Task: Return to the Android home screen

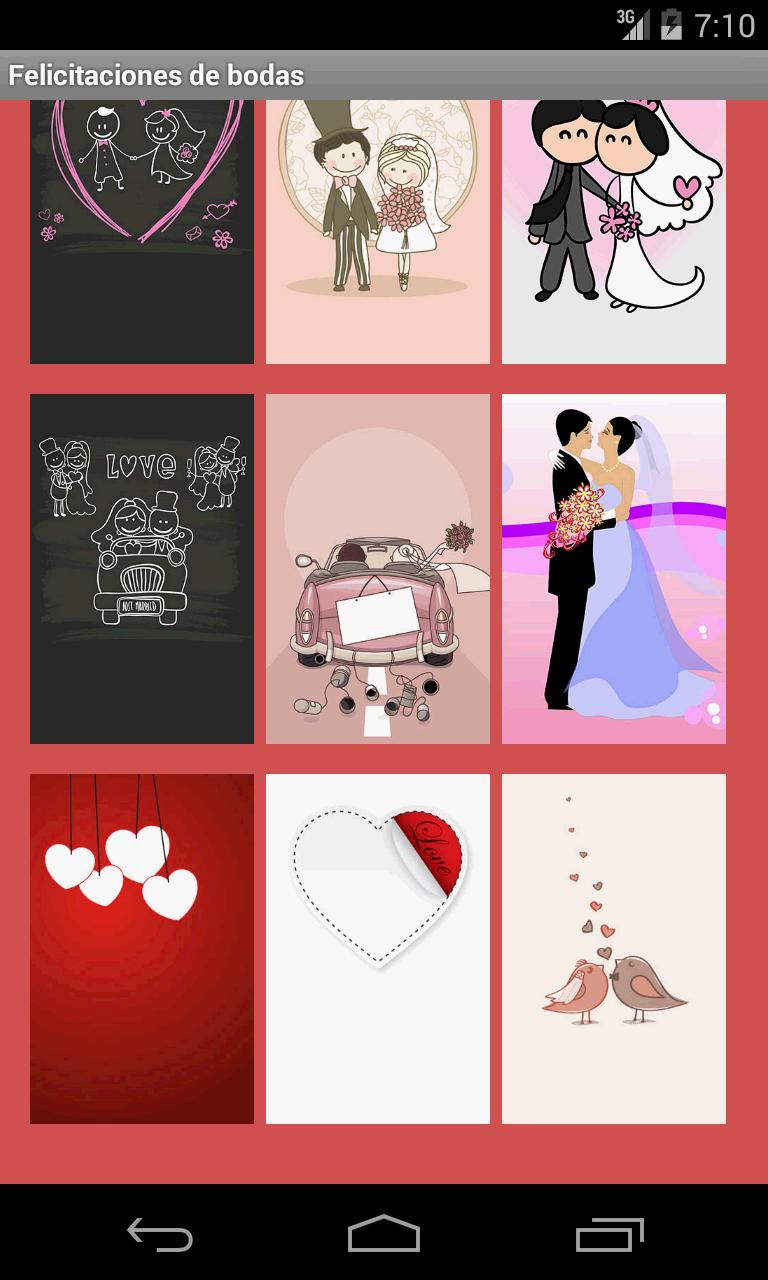Action: (384, 1234)
